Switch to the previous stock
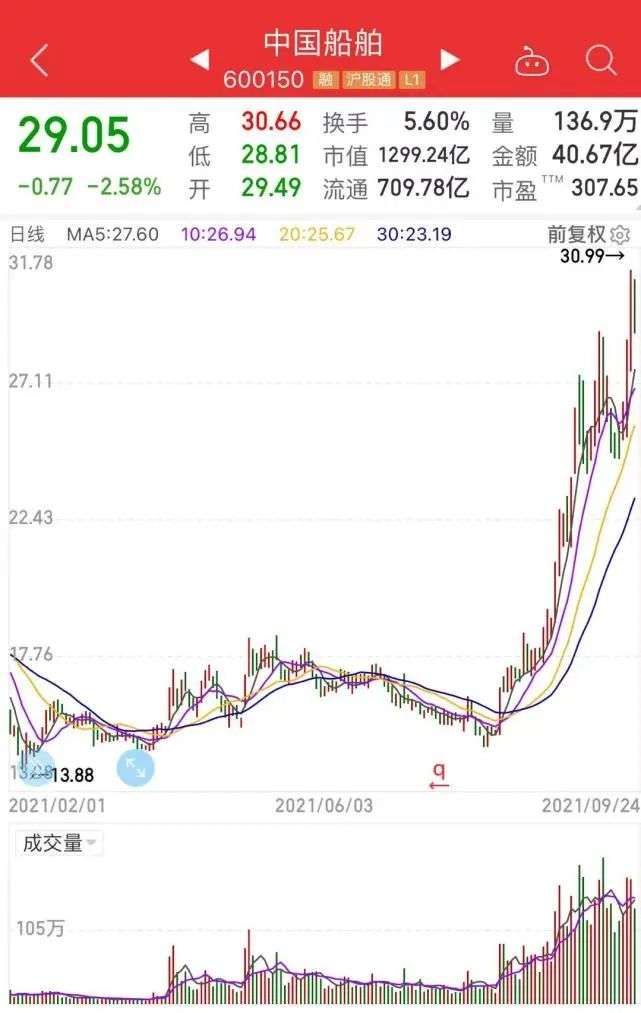Image resolution: width=641 pixels, height=1013 pixels. (x=200, y=60)
